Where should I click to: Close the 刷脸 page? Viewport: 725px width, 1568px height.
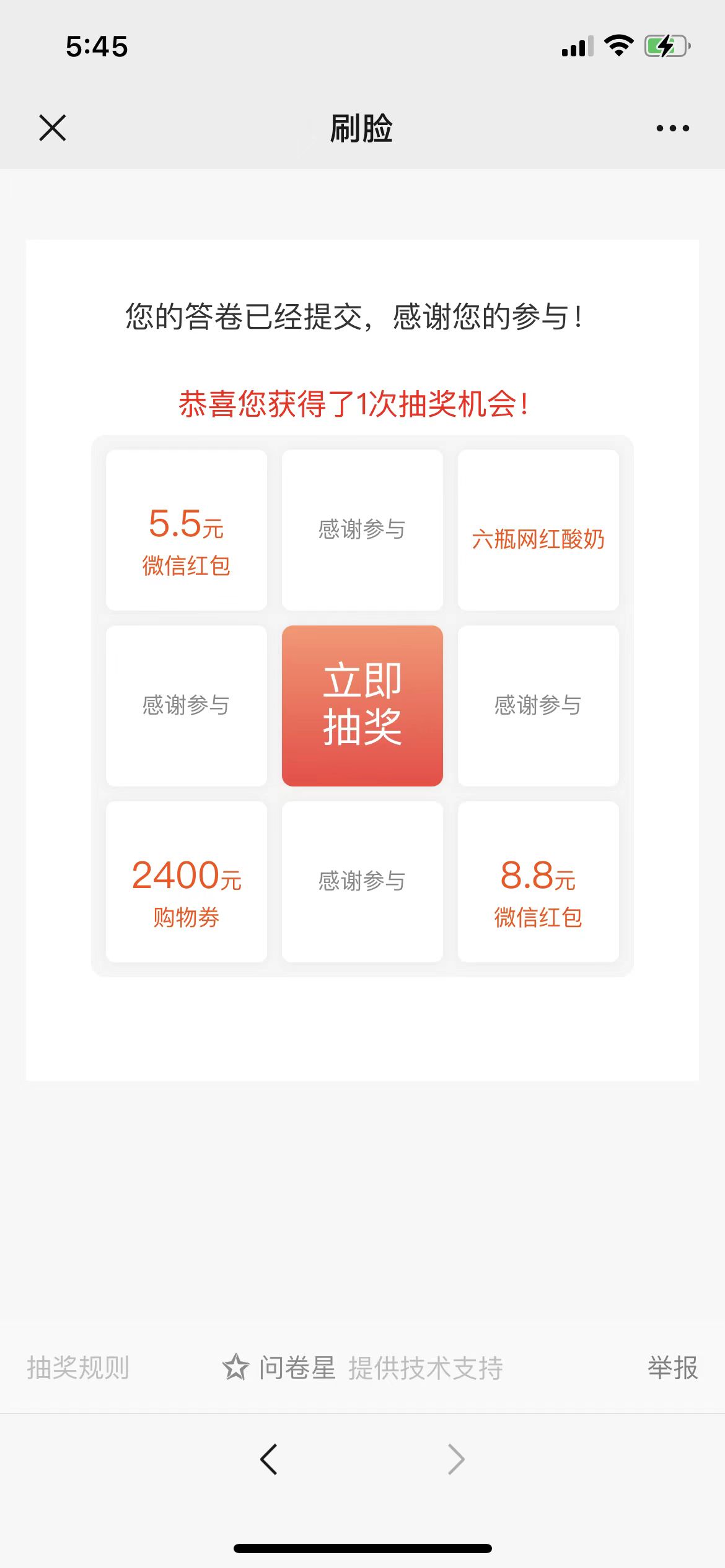[x=52, y=128]
